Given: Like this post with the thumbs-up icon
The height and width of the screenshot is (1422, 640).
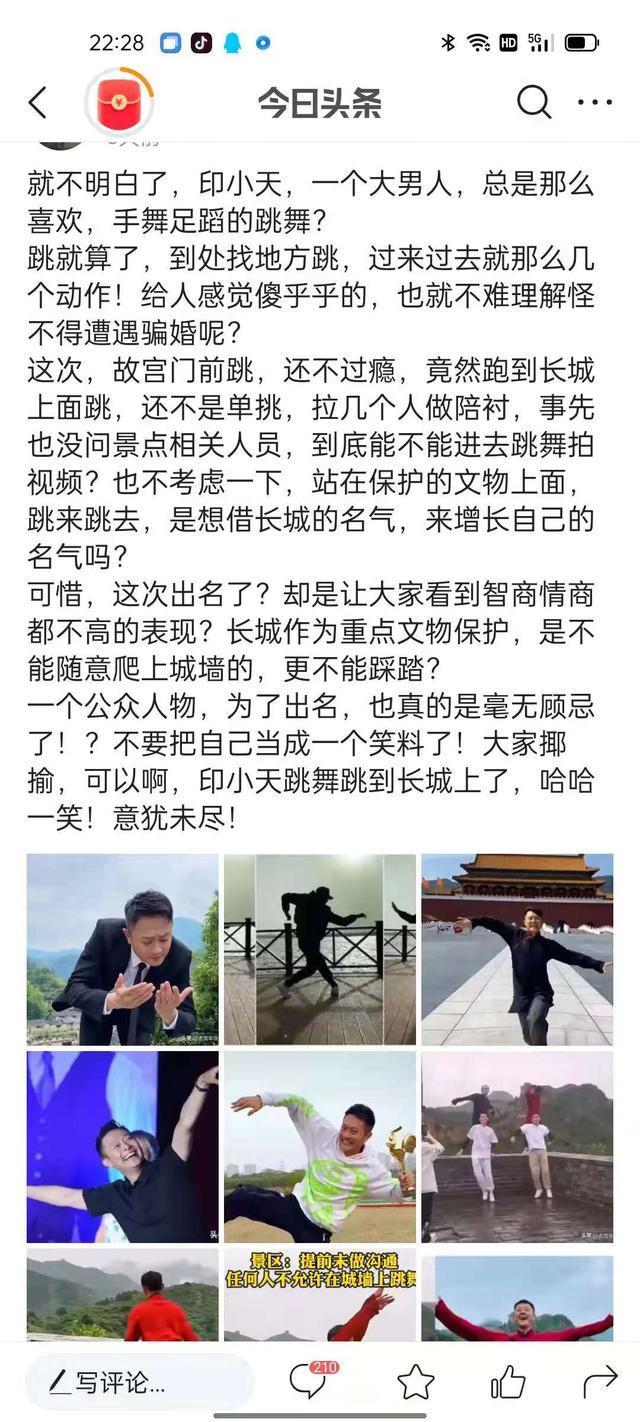Looking at the screenshot, I should pos(508,1382).
